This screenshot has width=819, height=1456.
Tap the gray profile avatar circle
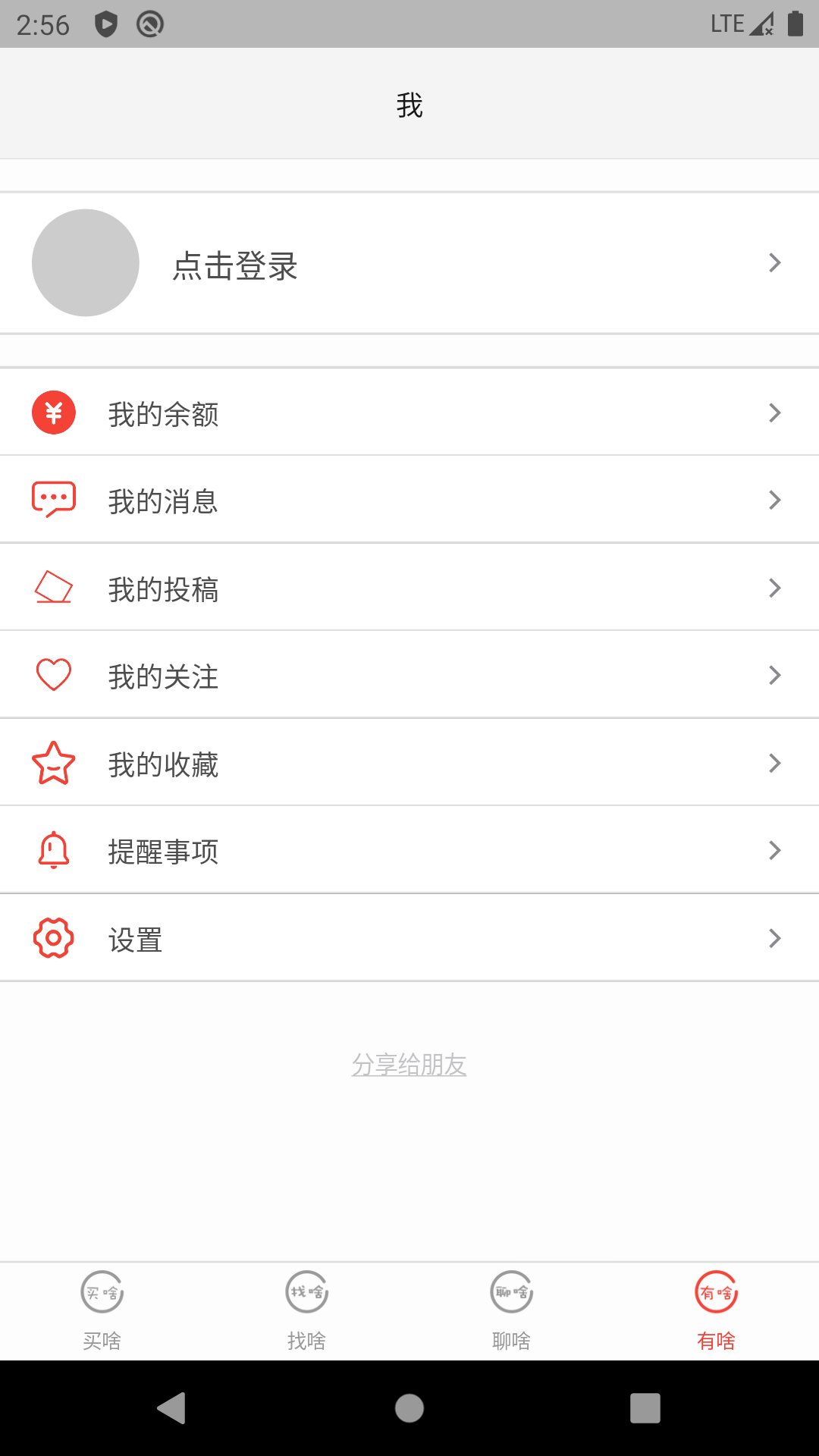(85, 262)
